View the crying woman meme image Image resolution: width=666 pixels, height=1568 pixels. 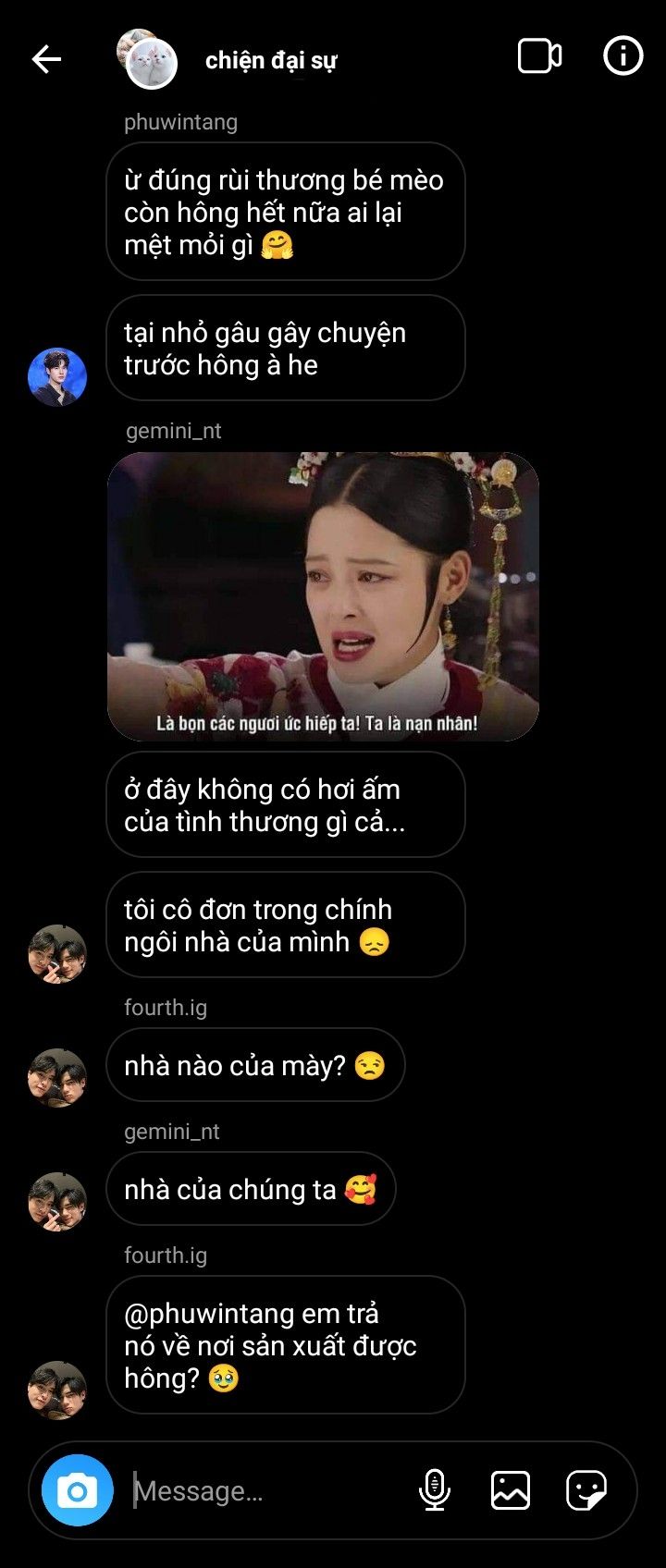(323, 596)
